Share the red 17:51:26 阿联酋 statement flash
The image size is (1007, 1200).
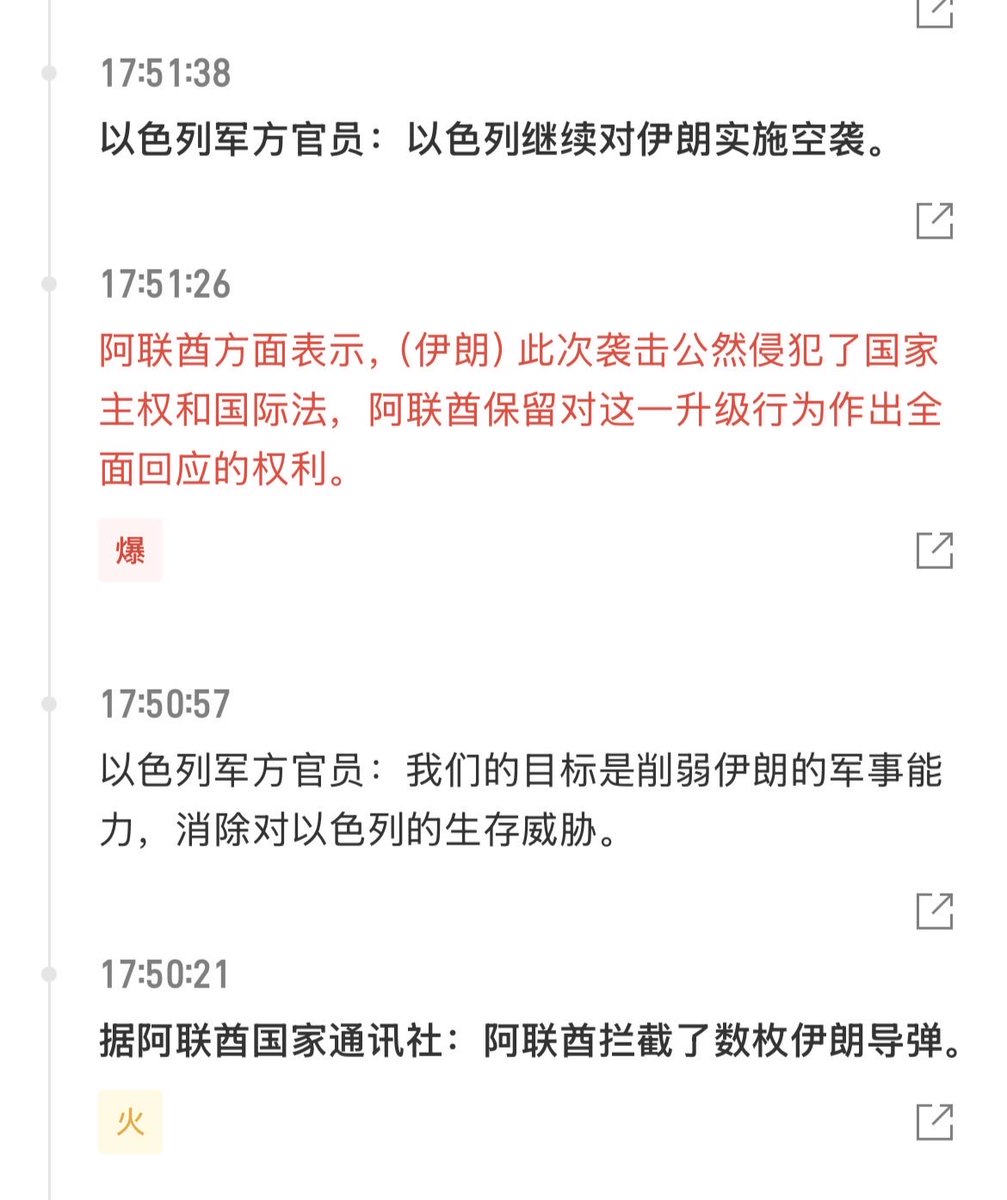(934, 550)
